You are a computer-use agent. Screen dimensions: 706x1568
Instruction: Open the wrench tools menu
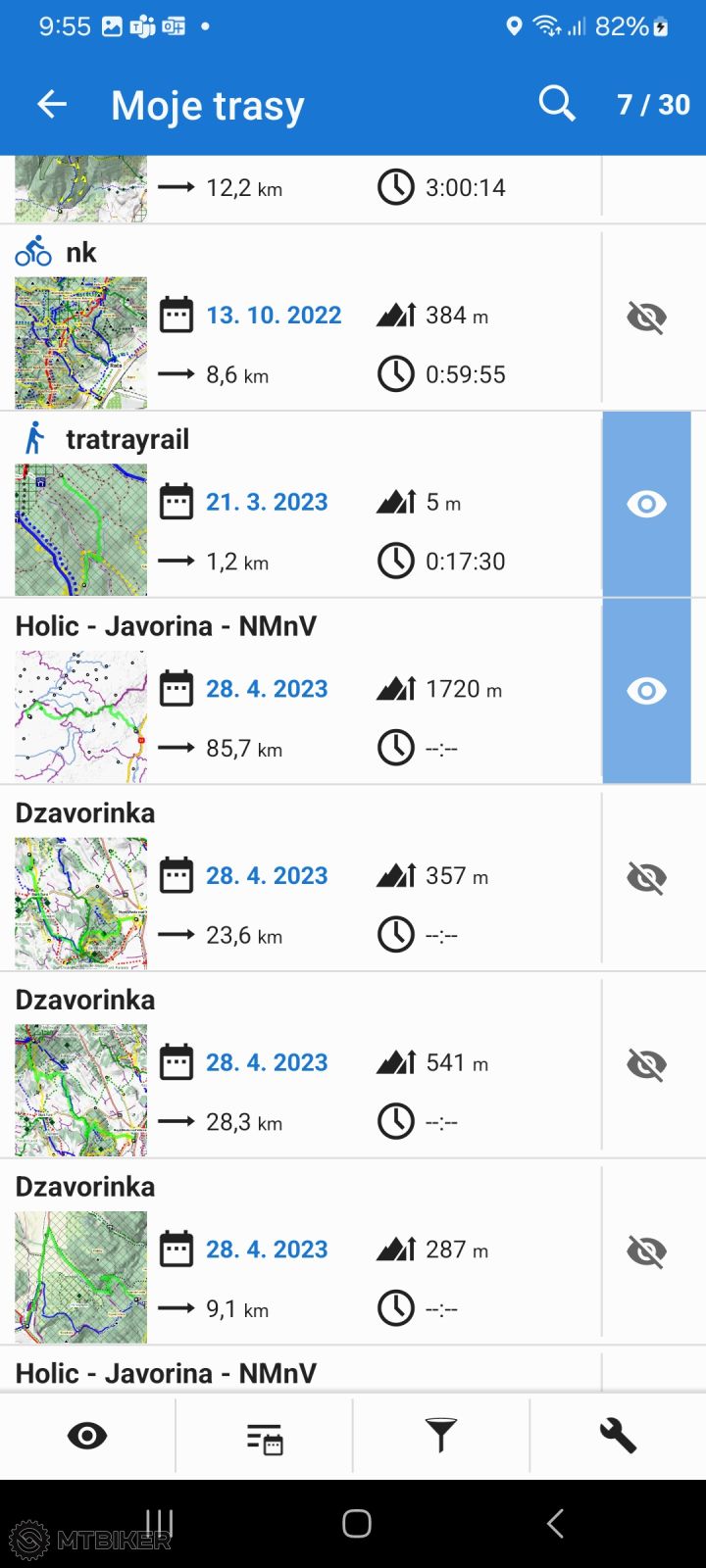(618, 1437)
